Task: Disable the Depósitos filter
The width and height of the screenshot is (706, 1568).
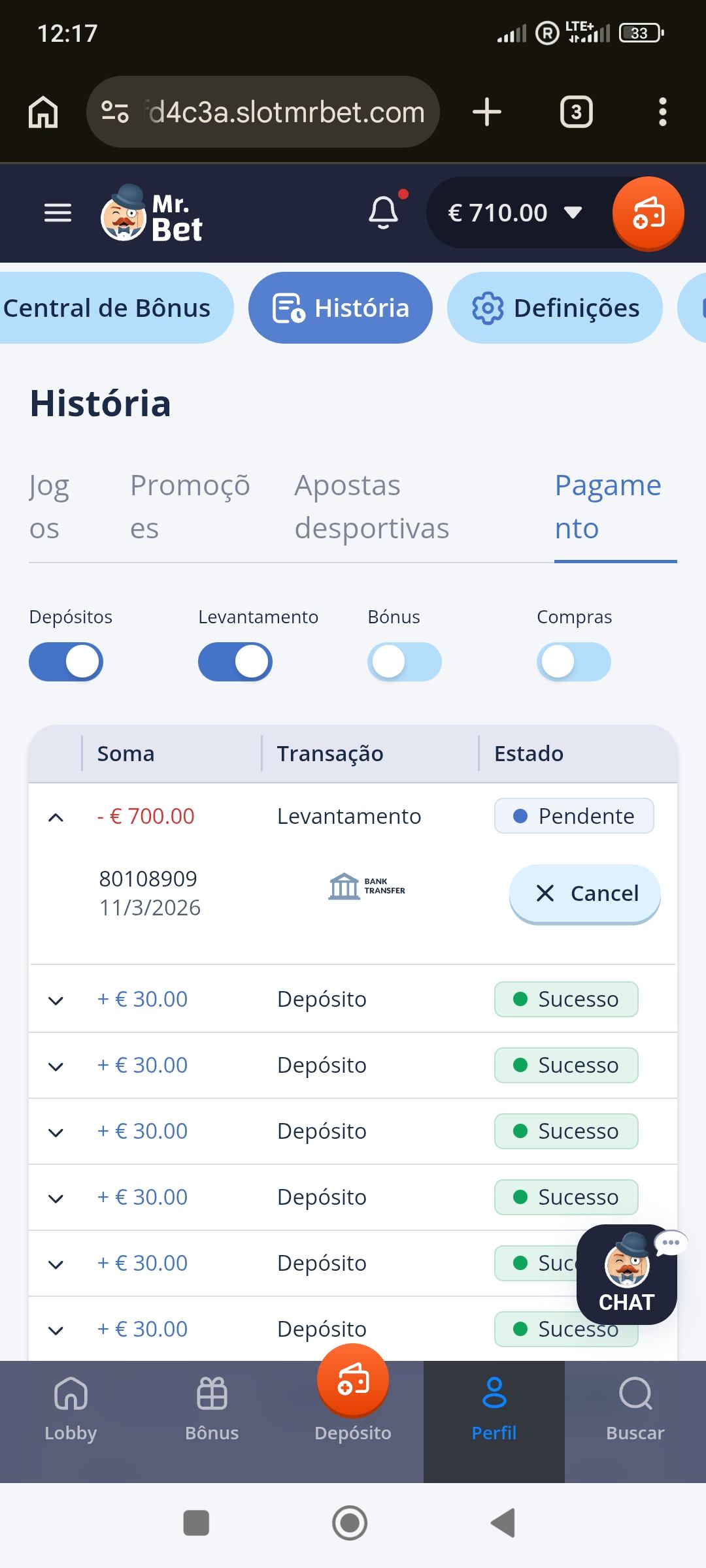Action: 66,662
